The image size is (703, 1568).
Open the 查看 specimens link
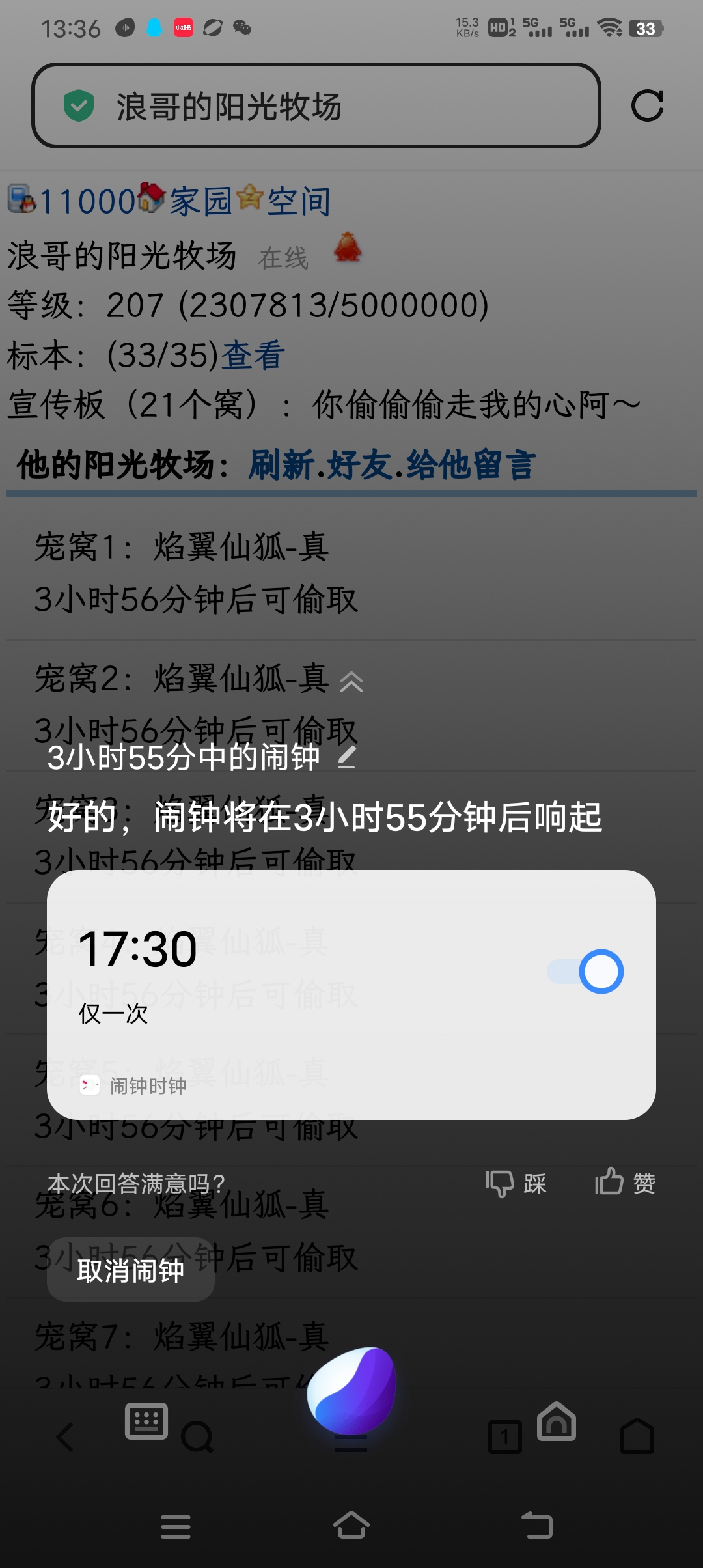[x=253, y=356]
